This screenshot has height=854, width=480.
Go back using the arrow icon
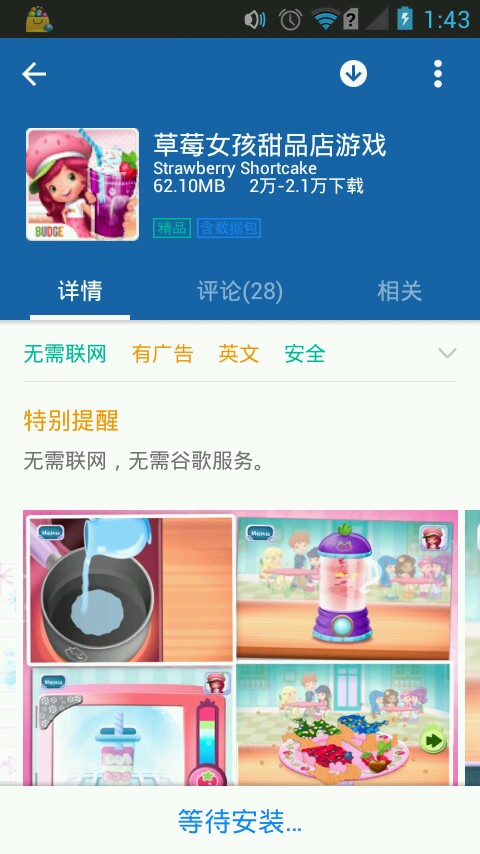(x=34, y=74)
